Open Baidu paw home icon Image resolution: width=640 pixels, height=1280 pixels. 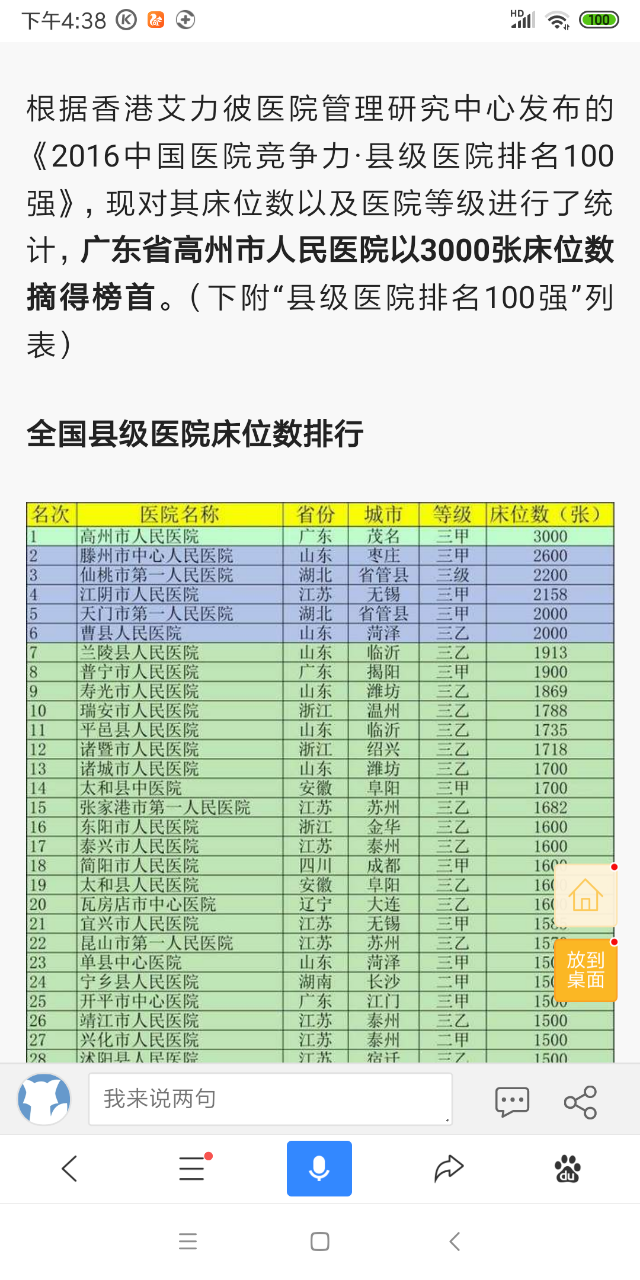tap(568, 1168)
